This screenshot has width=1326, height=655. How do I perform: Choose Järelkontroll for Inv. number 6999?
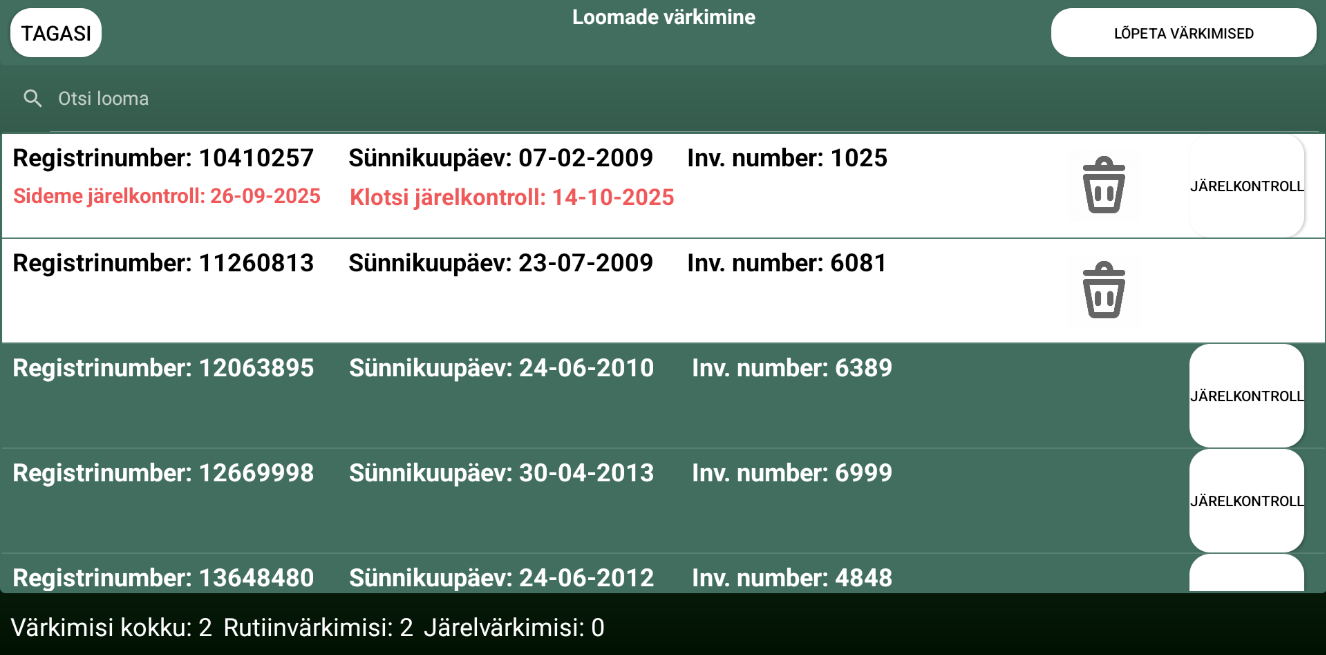[1246, 501]
